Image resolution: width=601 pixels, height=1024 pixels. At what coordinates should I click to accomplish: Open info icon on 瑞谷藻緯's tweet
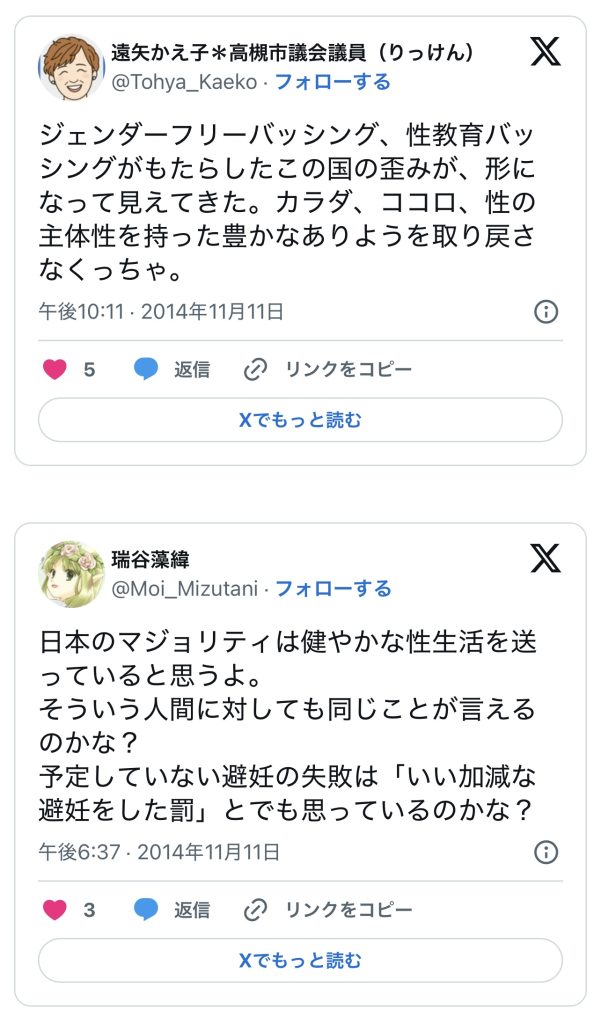546,853
